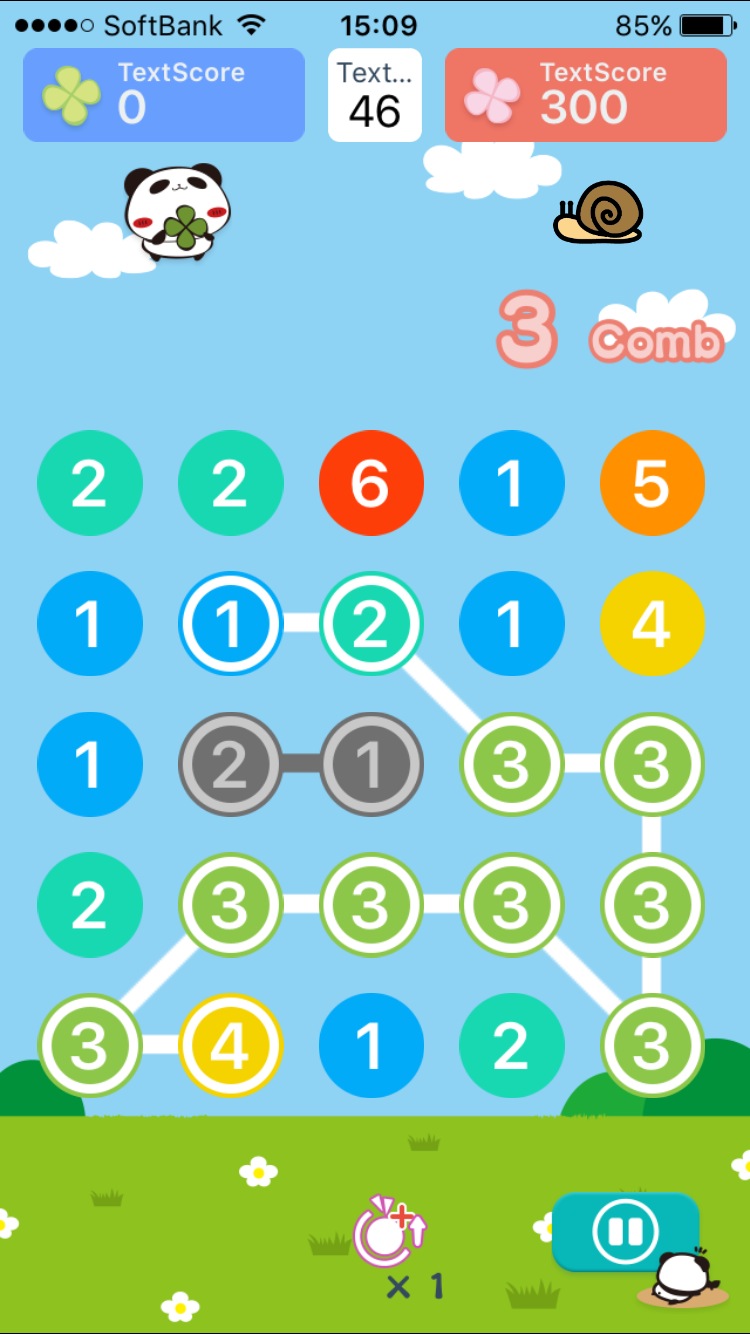The width and height of the screenshot is (750, 1334).
Task: Tap the orange number 5 ball
Action: (x=652, y=484)
